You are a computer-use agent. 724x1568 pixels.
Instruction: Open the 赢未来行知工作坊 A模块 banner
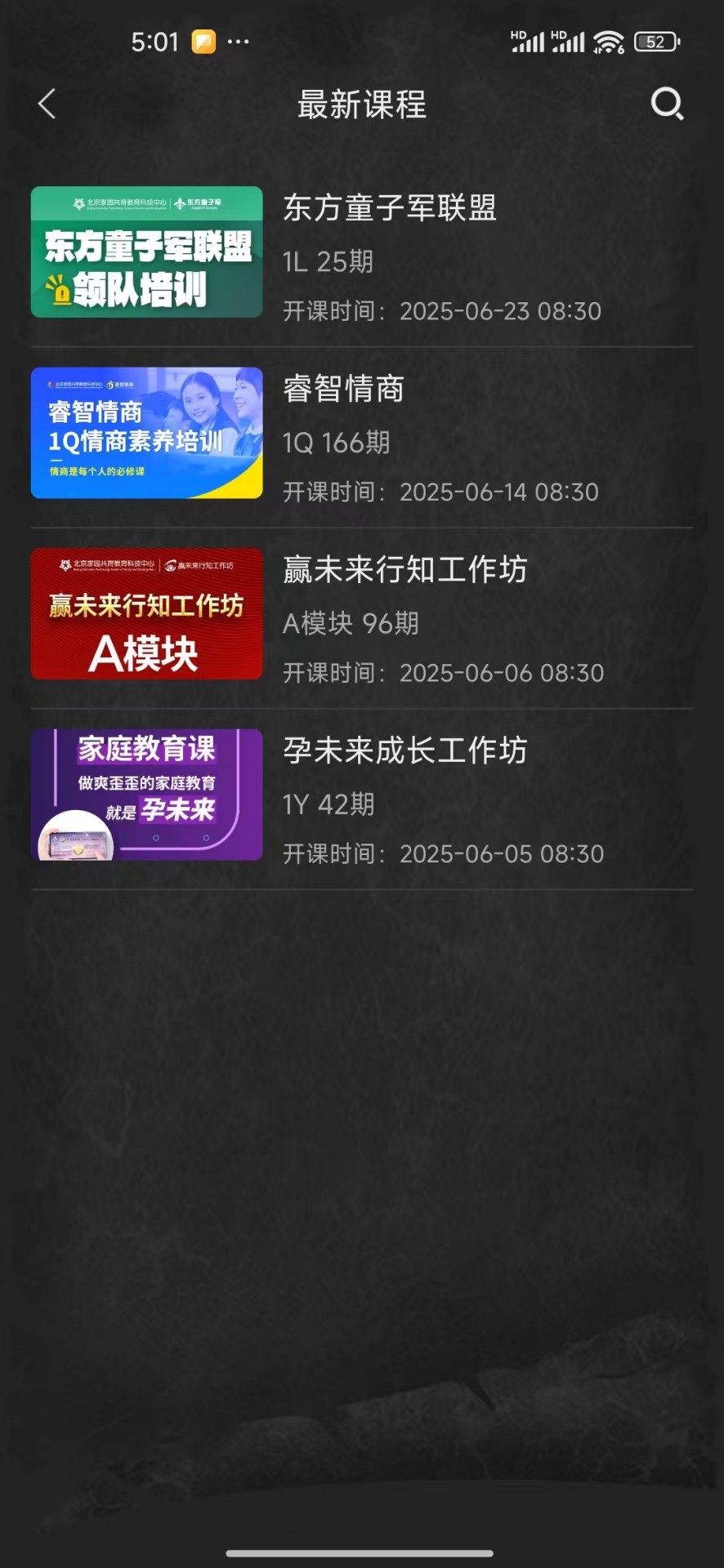point(146,614)
